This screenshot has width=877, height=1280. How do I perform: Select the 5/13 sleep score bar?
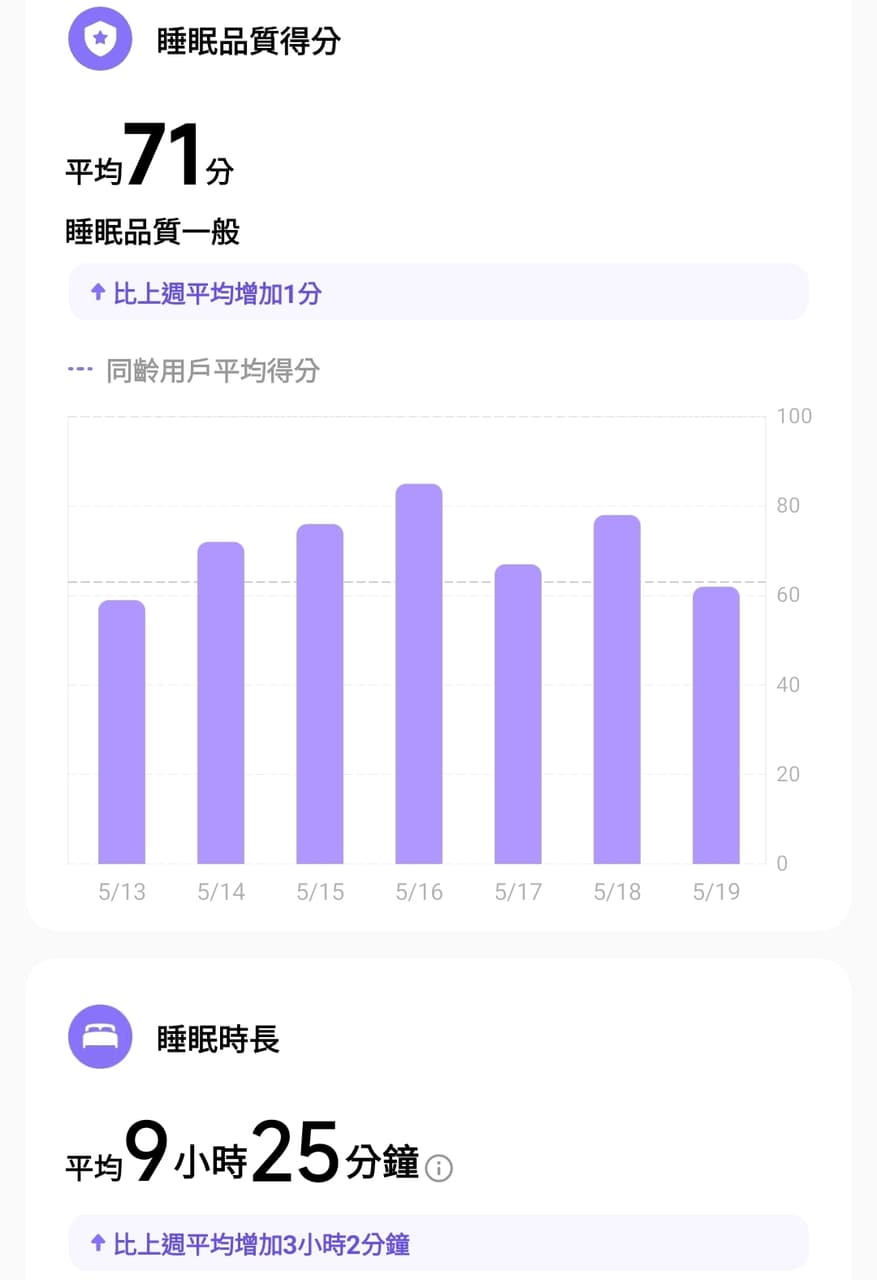122,733
